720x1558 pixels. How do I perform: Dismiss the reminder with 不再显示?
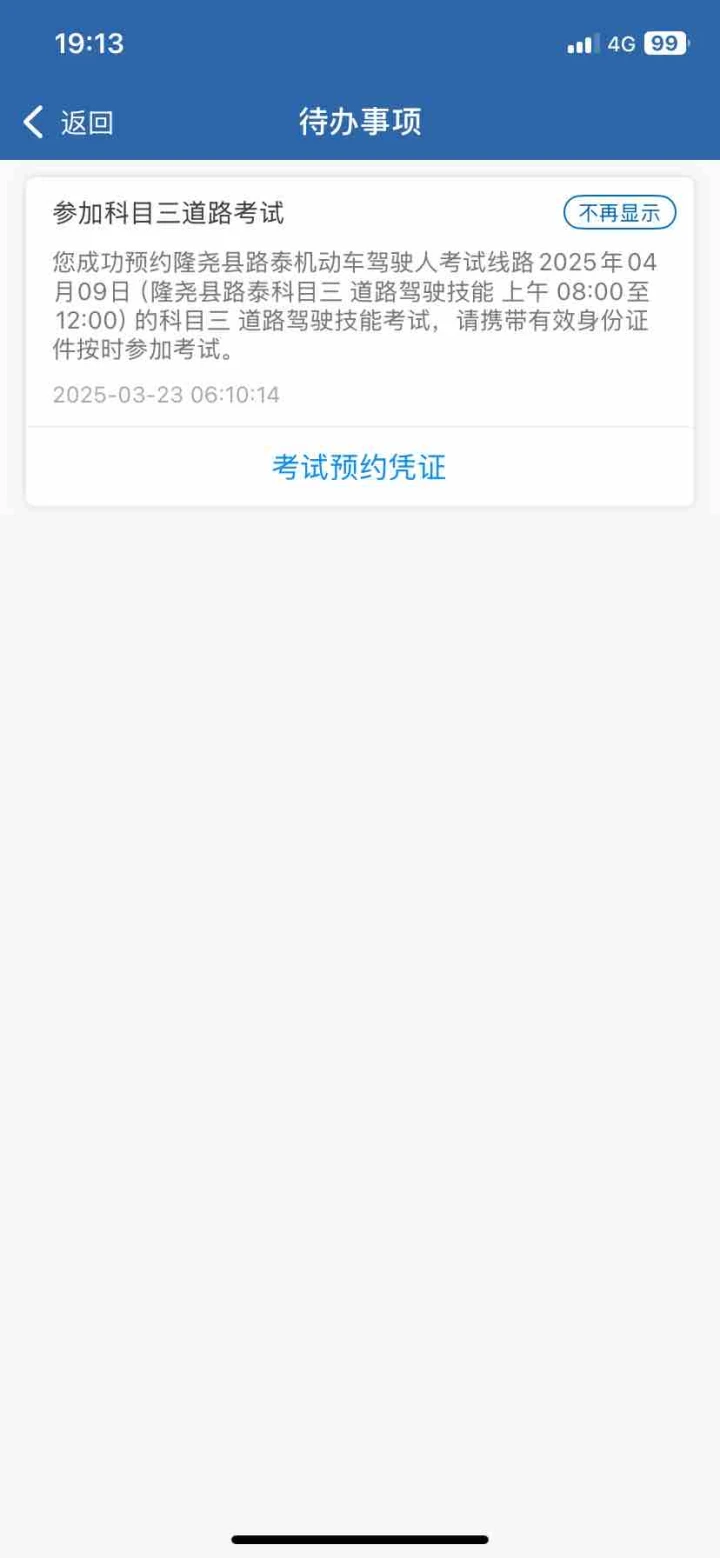pos(620,213)
